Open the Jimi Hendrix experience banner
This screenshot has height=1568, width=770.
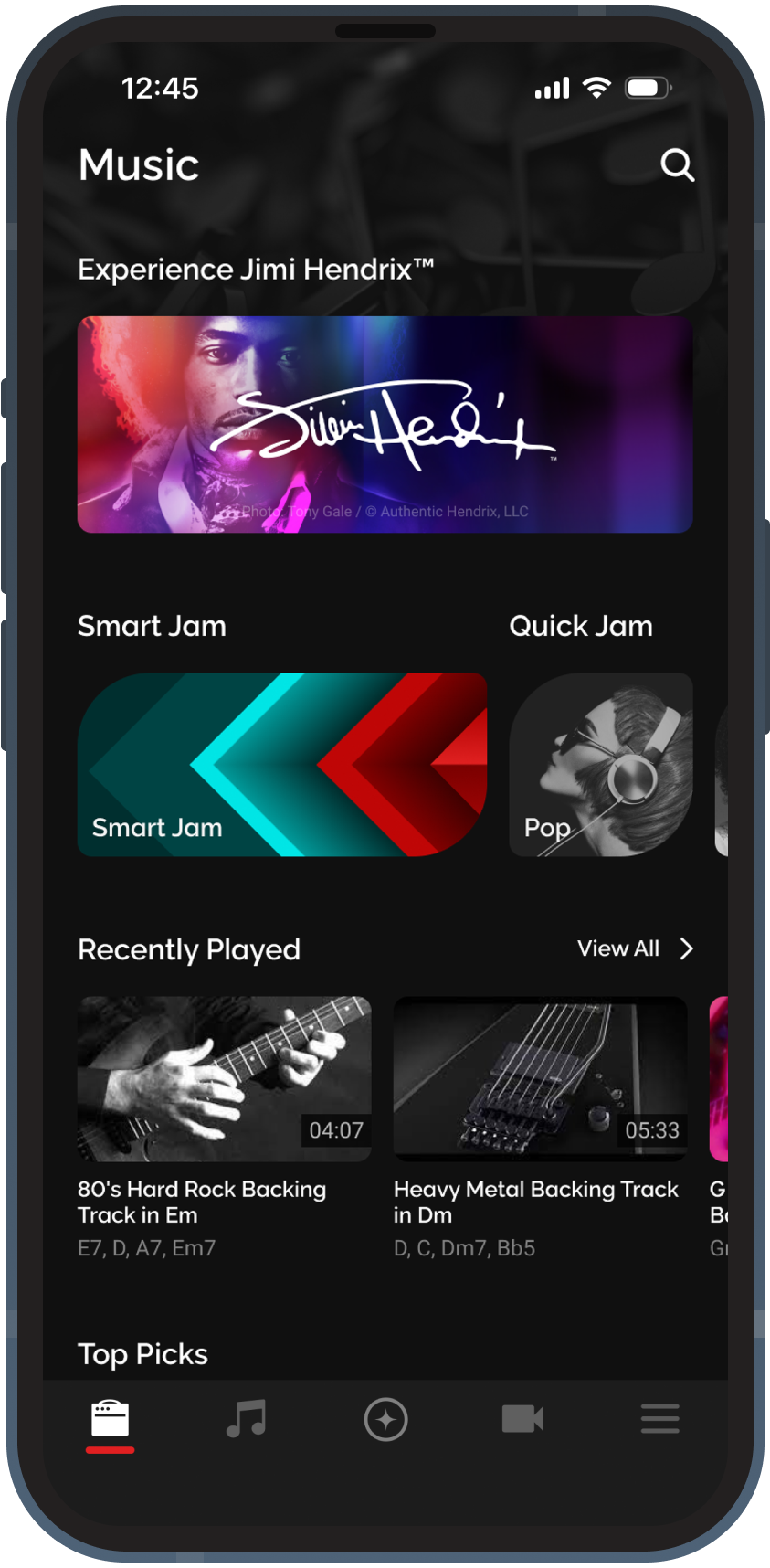click(385, 424)
